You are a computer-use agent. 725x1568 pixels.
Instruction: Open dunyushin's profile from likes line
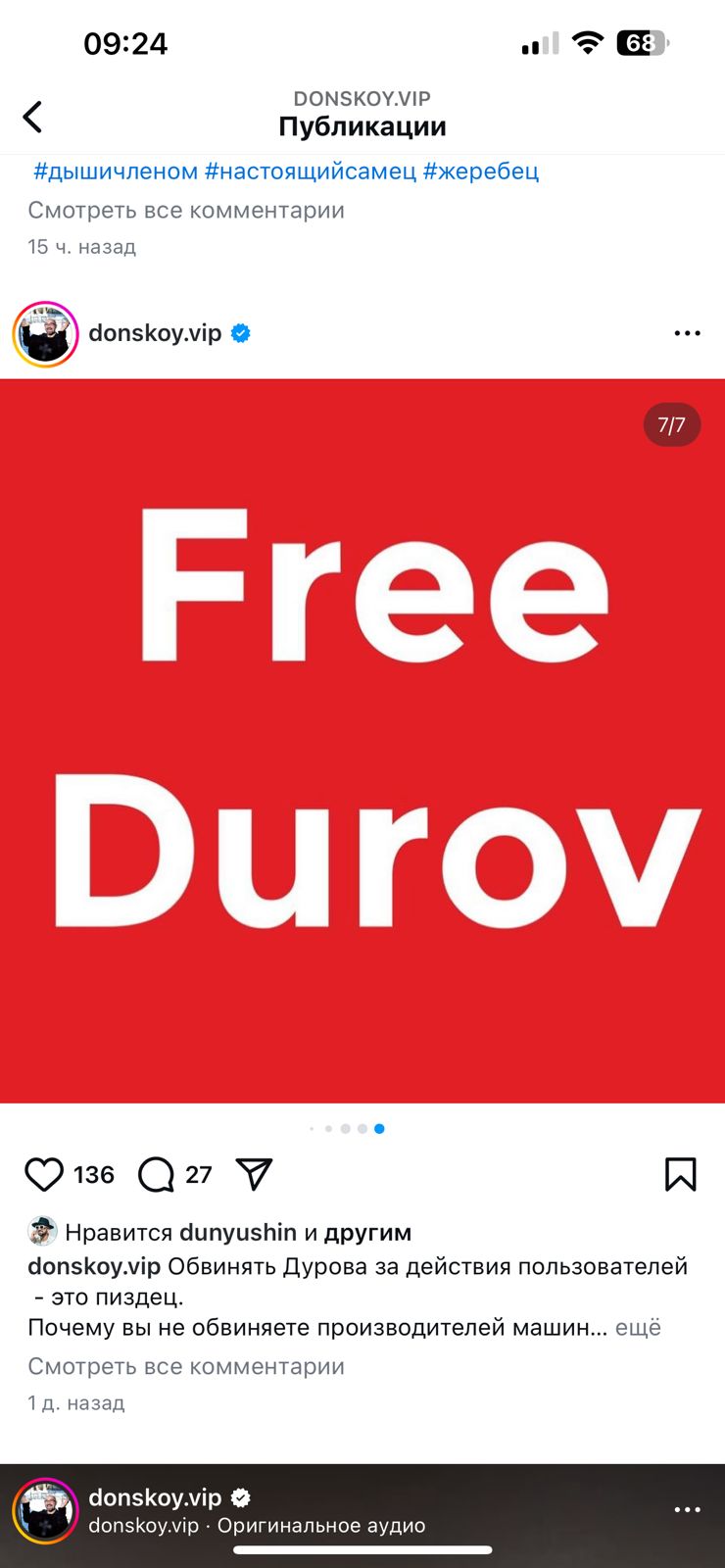click(x=238, y=1232)
